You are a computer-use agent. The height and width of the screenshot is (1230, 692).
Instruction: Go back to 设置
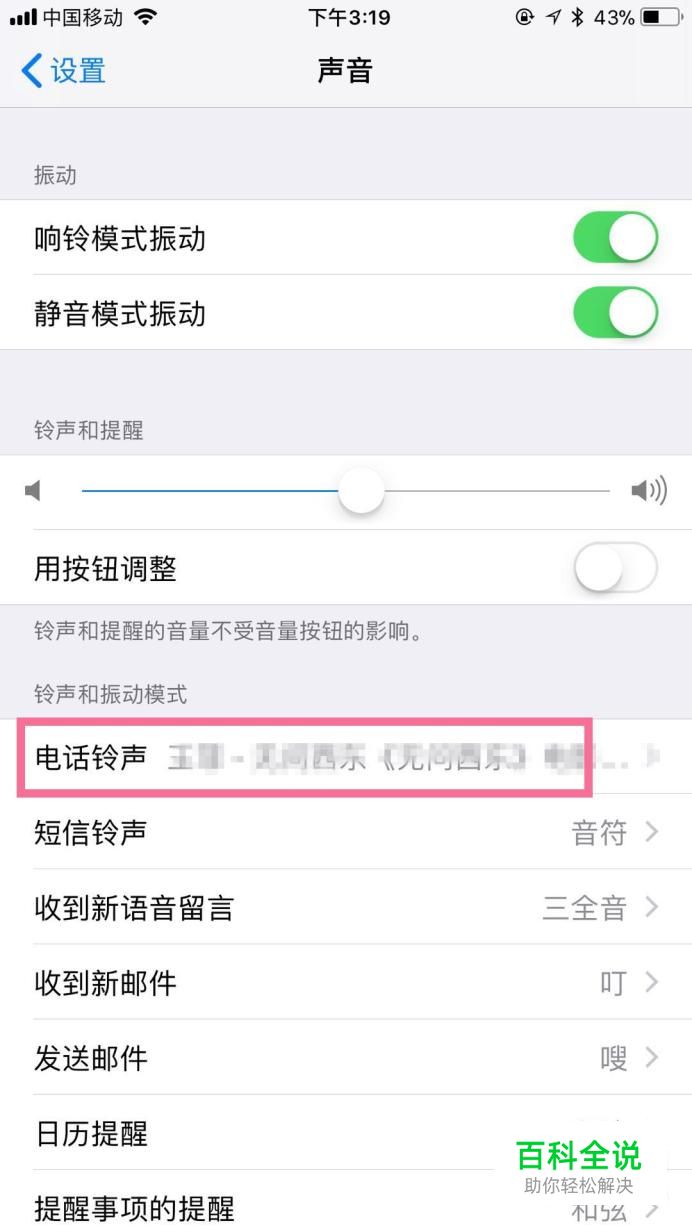pyautogui.click(x=63, y=71)
